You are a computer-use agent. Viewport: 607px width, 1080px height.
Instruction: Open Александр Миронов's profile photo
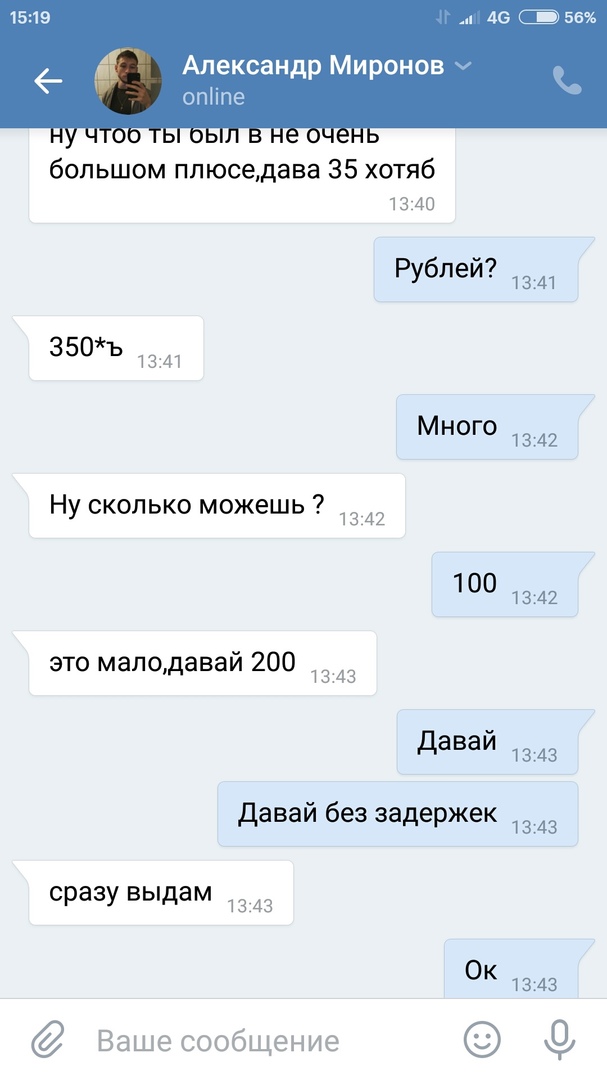129,81
